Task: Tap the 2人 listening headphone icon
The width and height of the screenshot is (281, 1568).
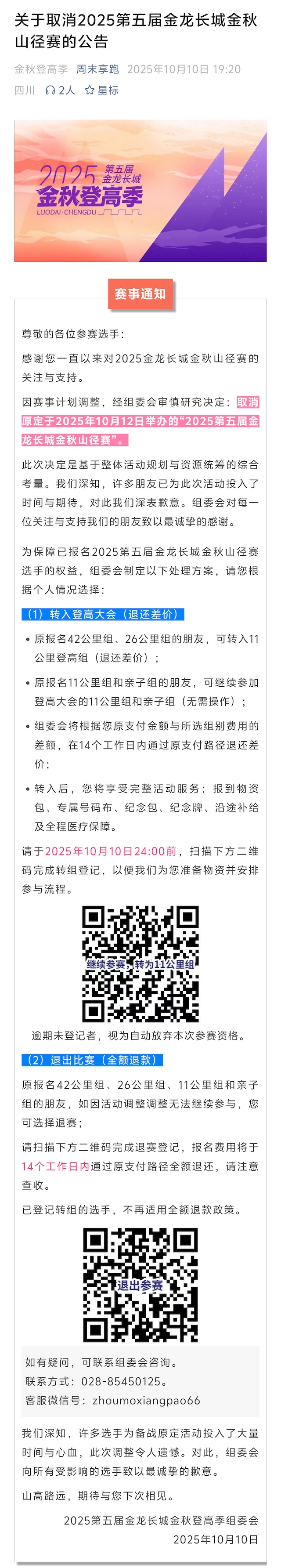Action: pyautogui.click(x=50, y=91)
